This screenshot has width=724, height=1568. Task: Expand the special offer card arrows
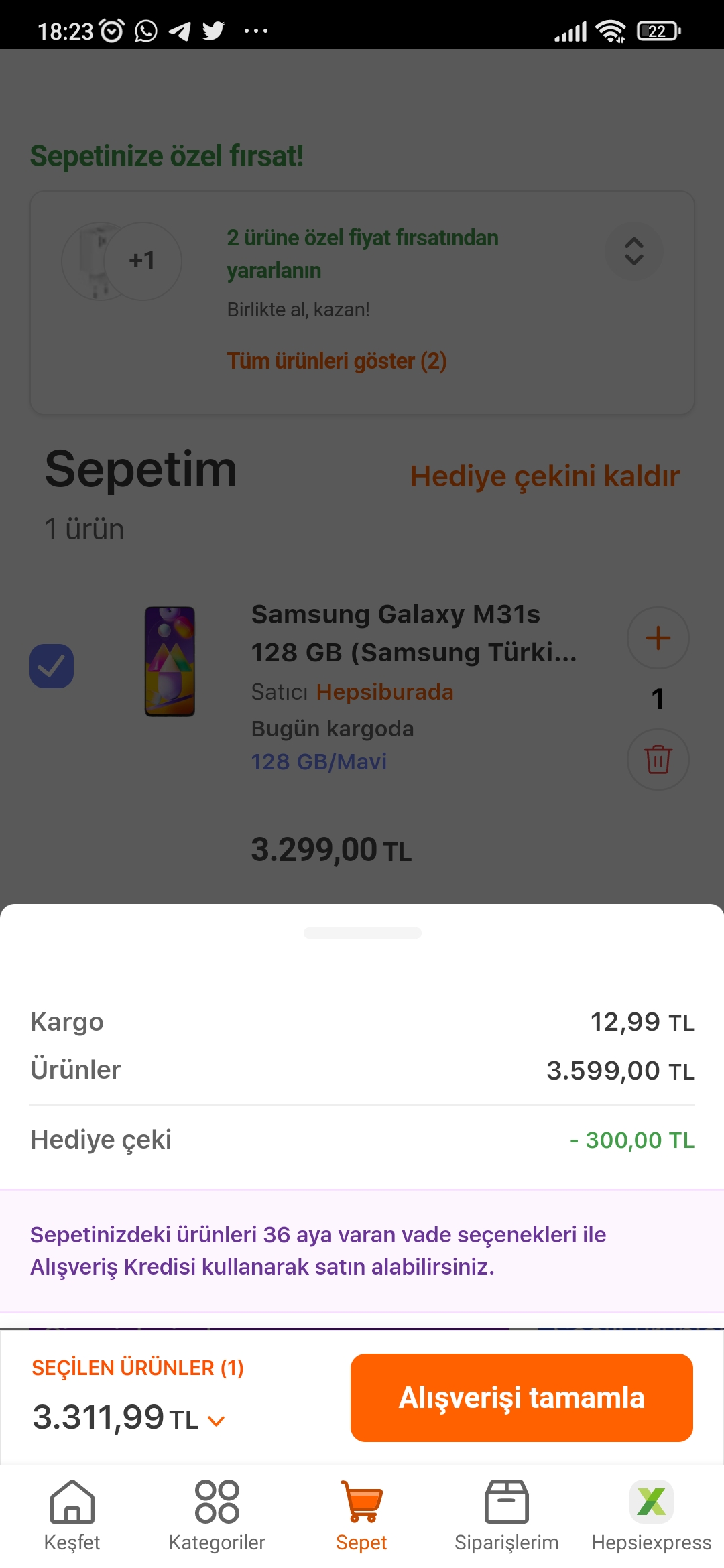pos(634,251)
